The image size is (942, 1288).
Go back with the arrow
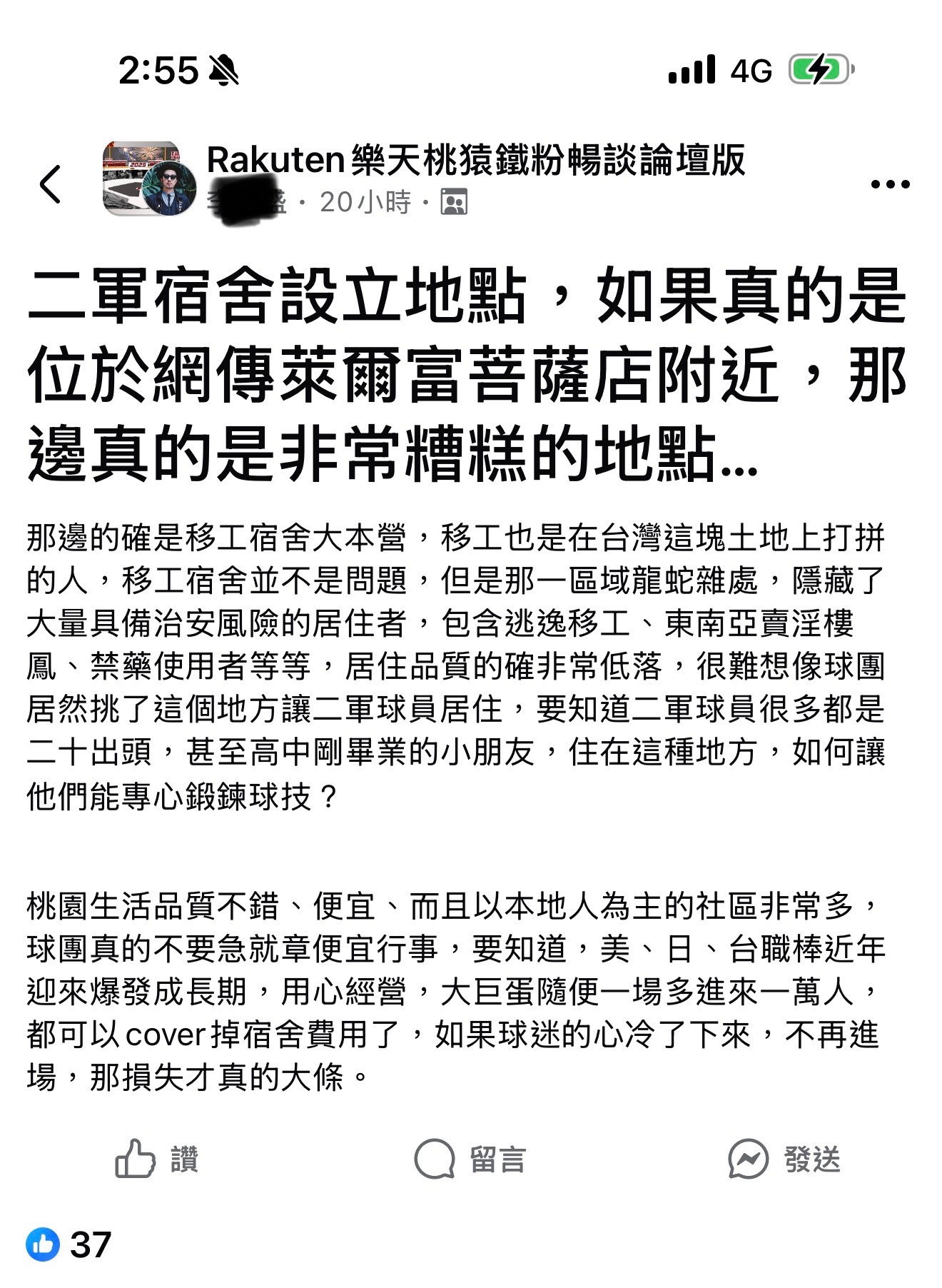[51, 183]
